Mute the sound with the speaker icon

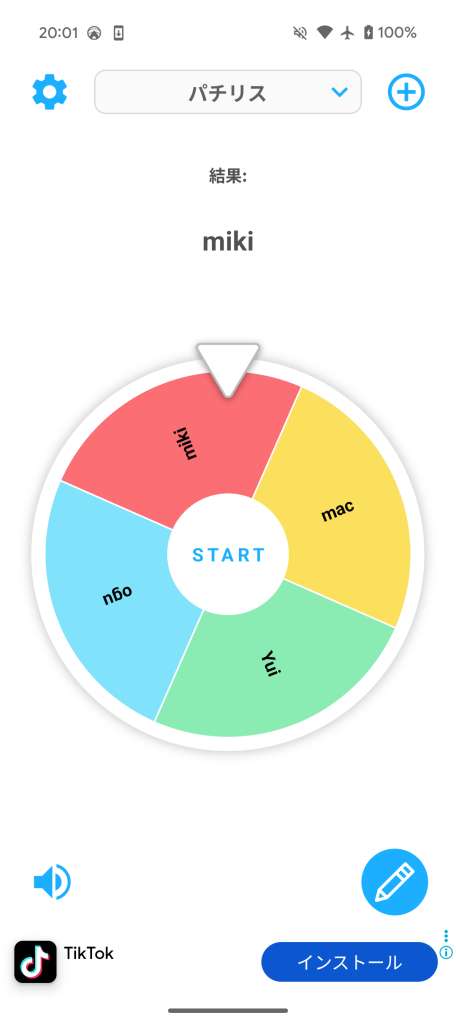coord(52,882)
